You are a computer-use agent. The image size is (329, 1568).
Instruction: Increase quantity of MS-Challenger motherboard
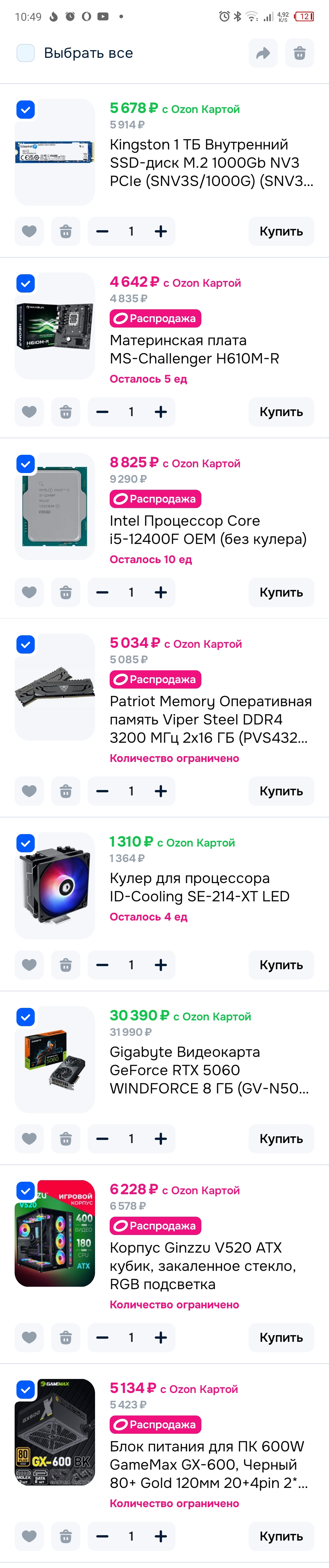click(x=161, y=412)
